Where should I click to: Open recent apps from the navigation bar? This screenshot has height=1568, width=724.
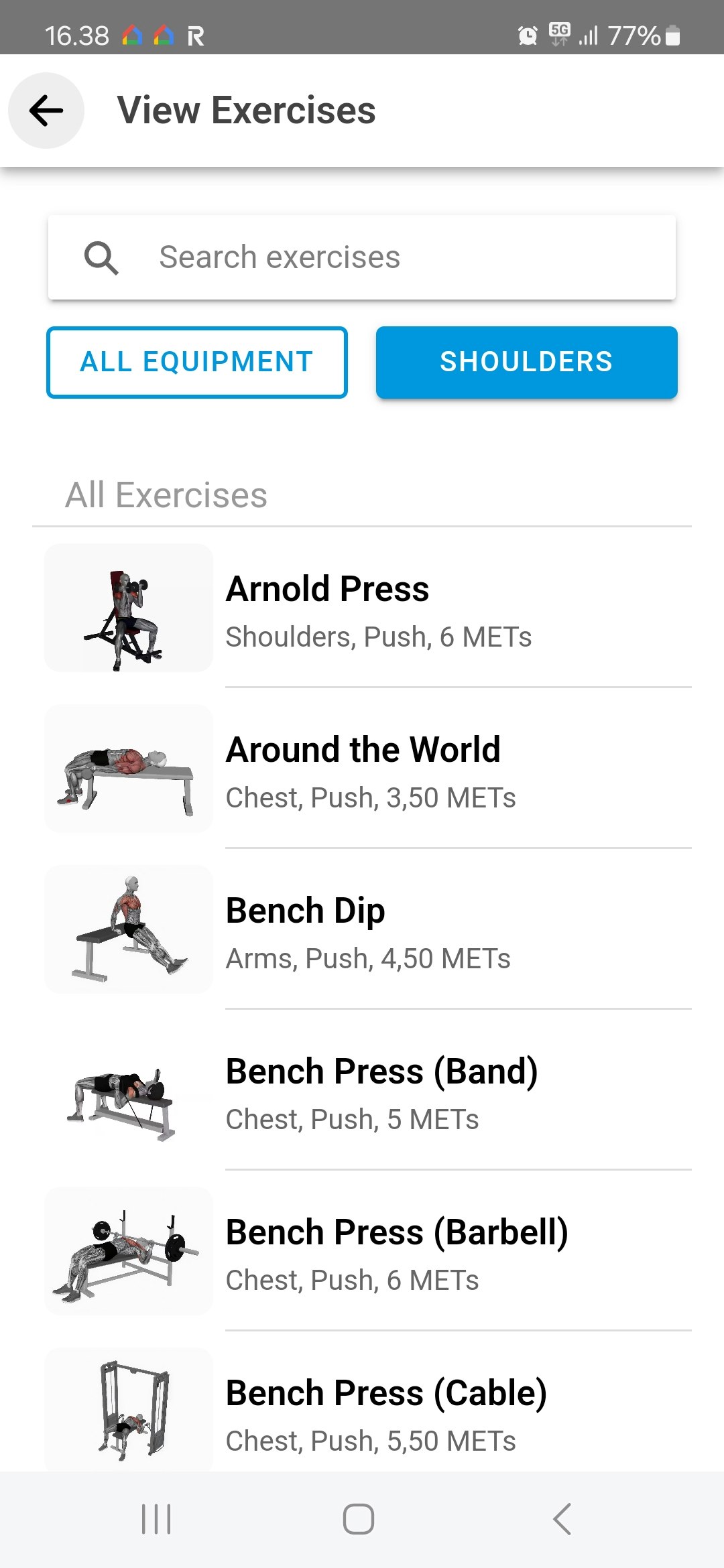pyautogui.click(x=156, y=1519)
